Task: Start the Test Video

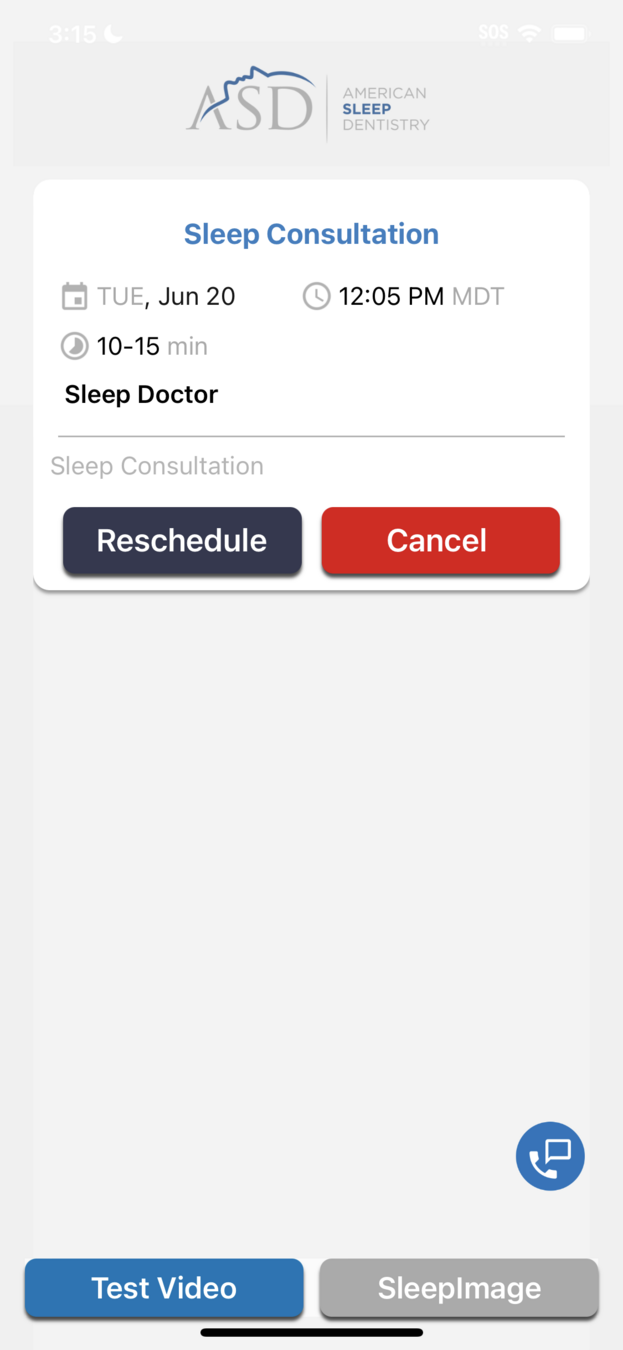Action: 164,1288
